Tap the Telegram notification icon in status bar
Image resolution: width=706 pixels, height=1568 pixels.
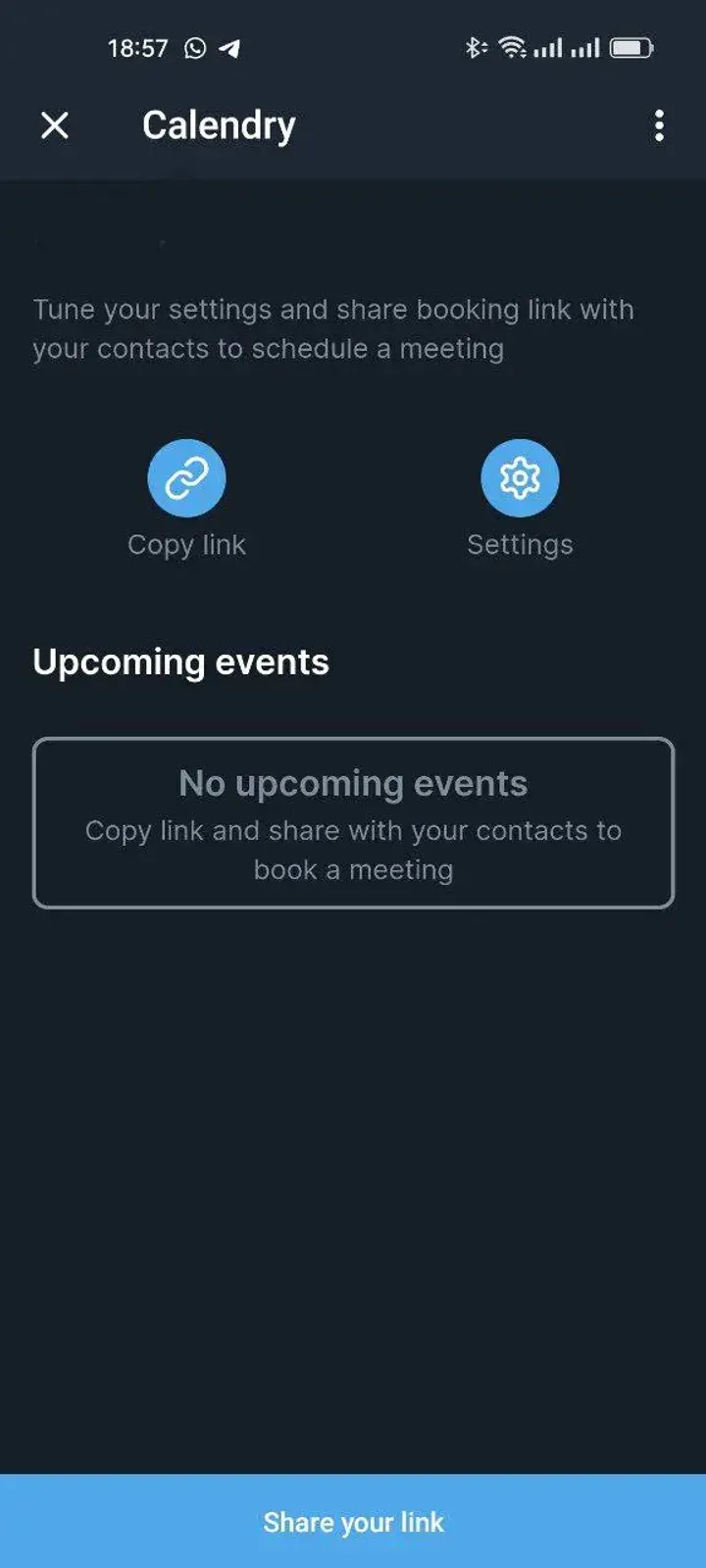coord(227,47)
